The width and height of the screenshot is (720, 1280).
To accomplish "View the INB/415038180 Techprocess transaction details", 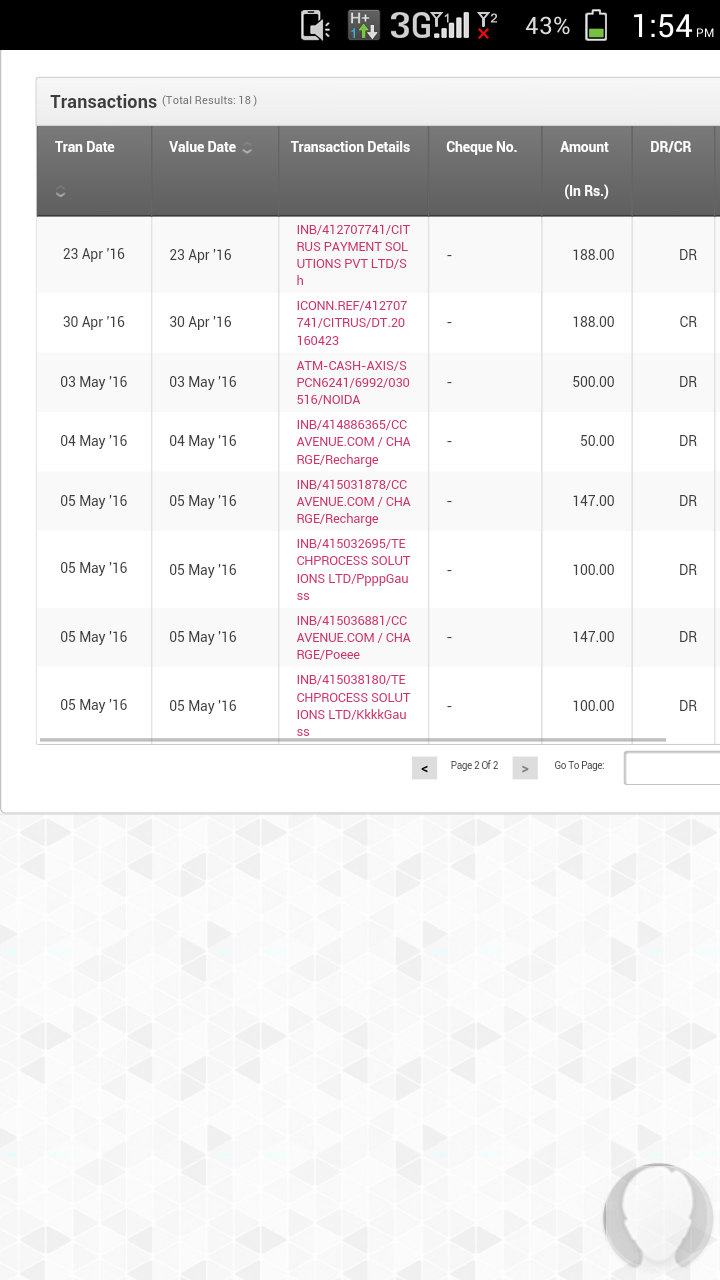I will tap(353, 705).
